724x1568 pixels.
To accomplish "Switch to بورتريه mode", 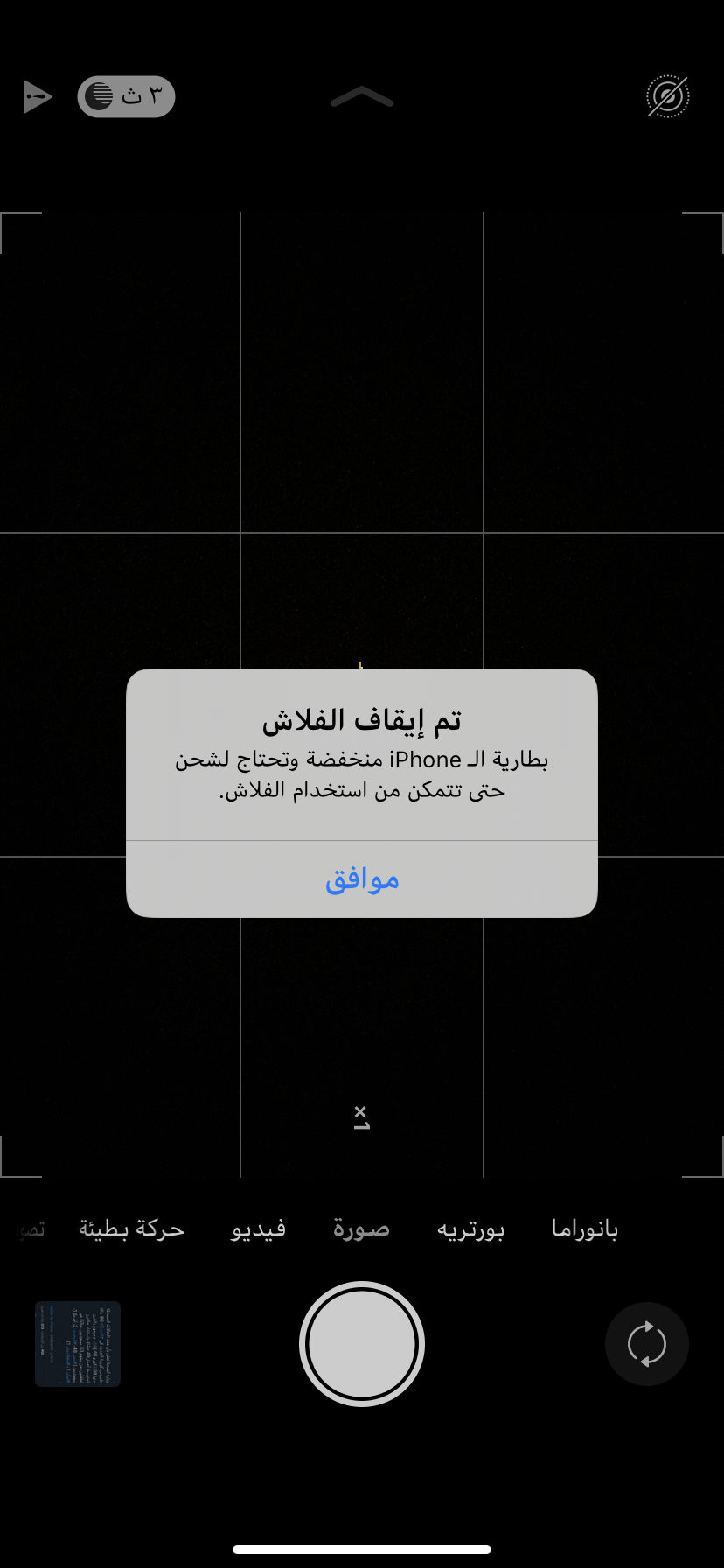I will 470,1229.
